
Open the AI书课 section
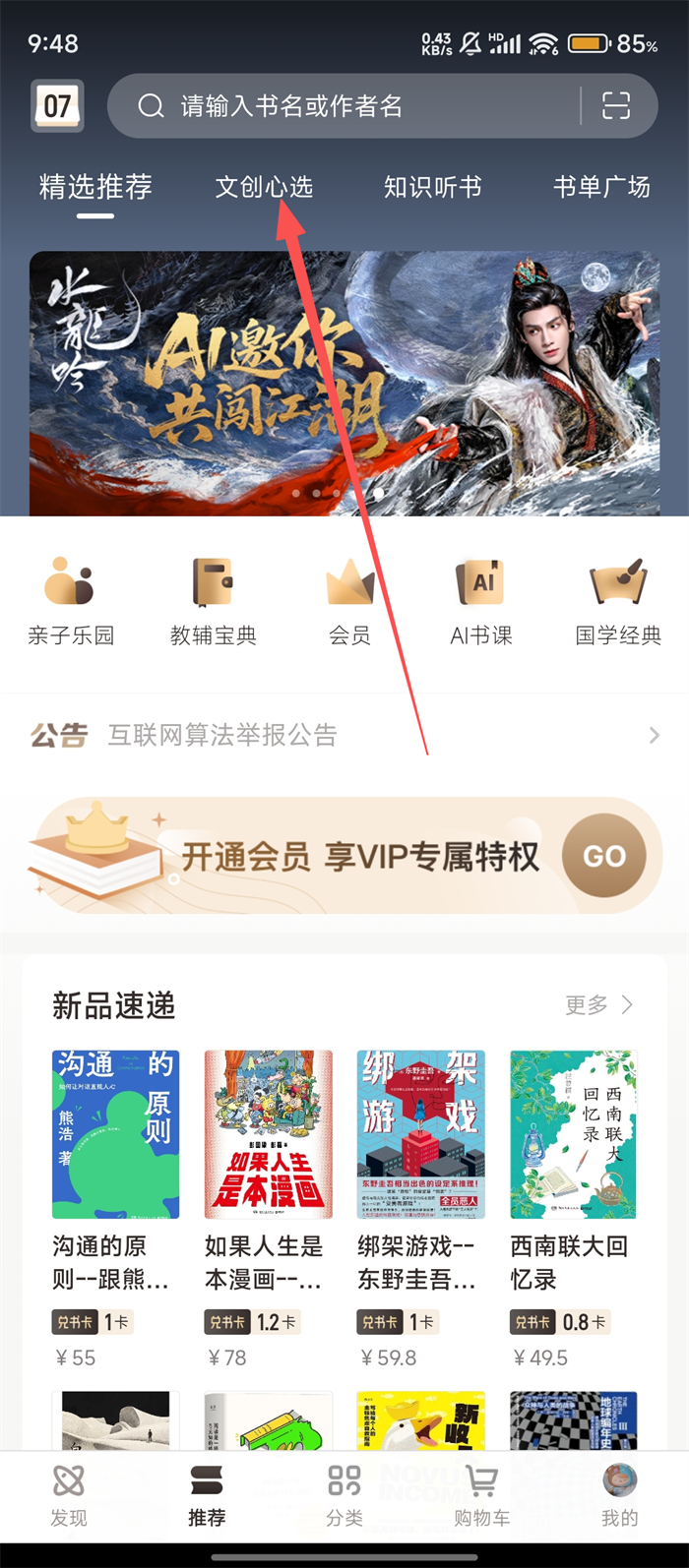(481, 600)
